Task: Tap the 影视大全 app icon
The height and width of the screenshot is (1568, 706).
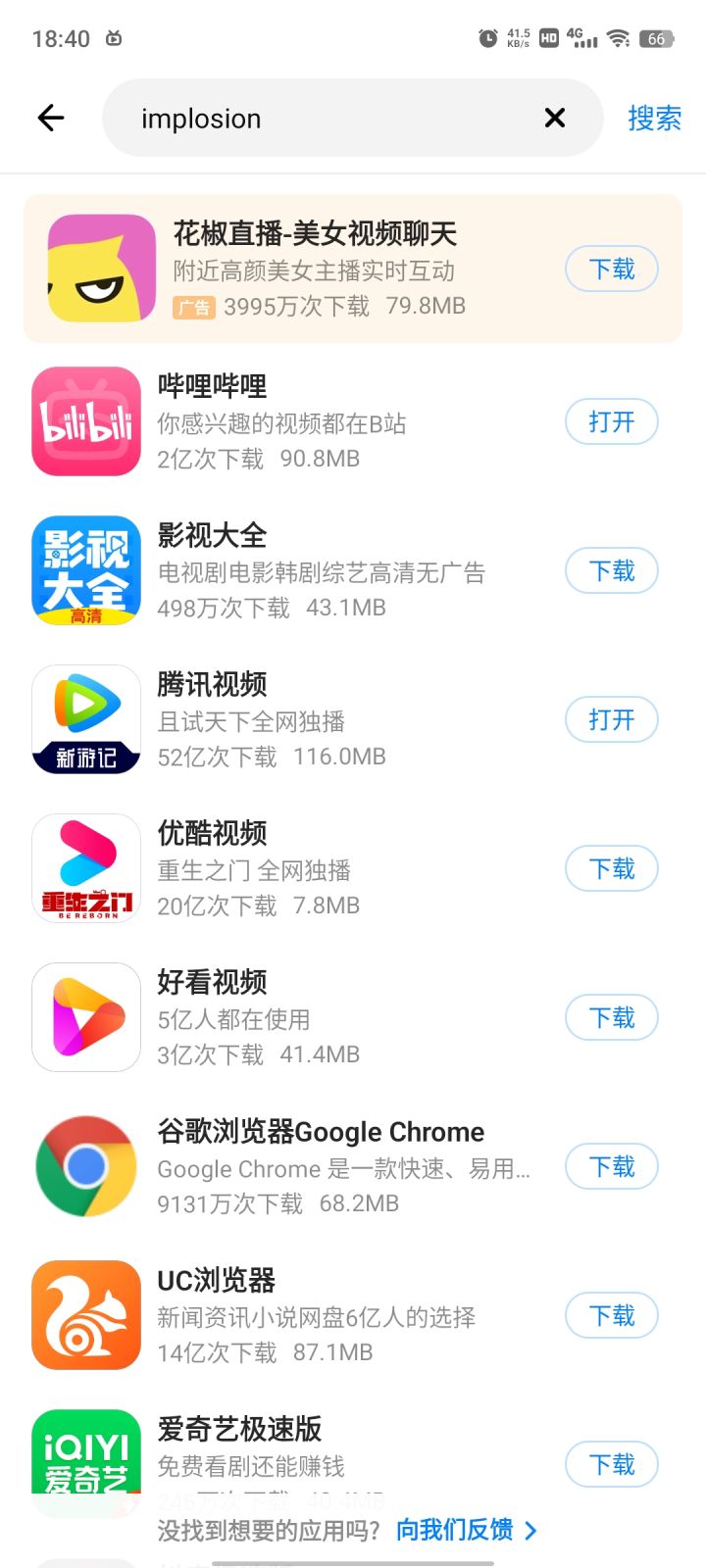Action: tap(85, 569)
